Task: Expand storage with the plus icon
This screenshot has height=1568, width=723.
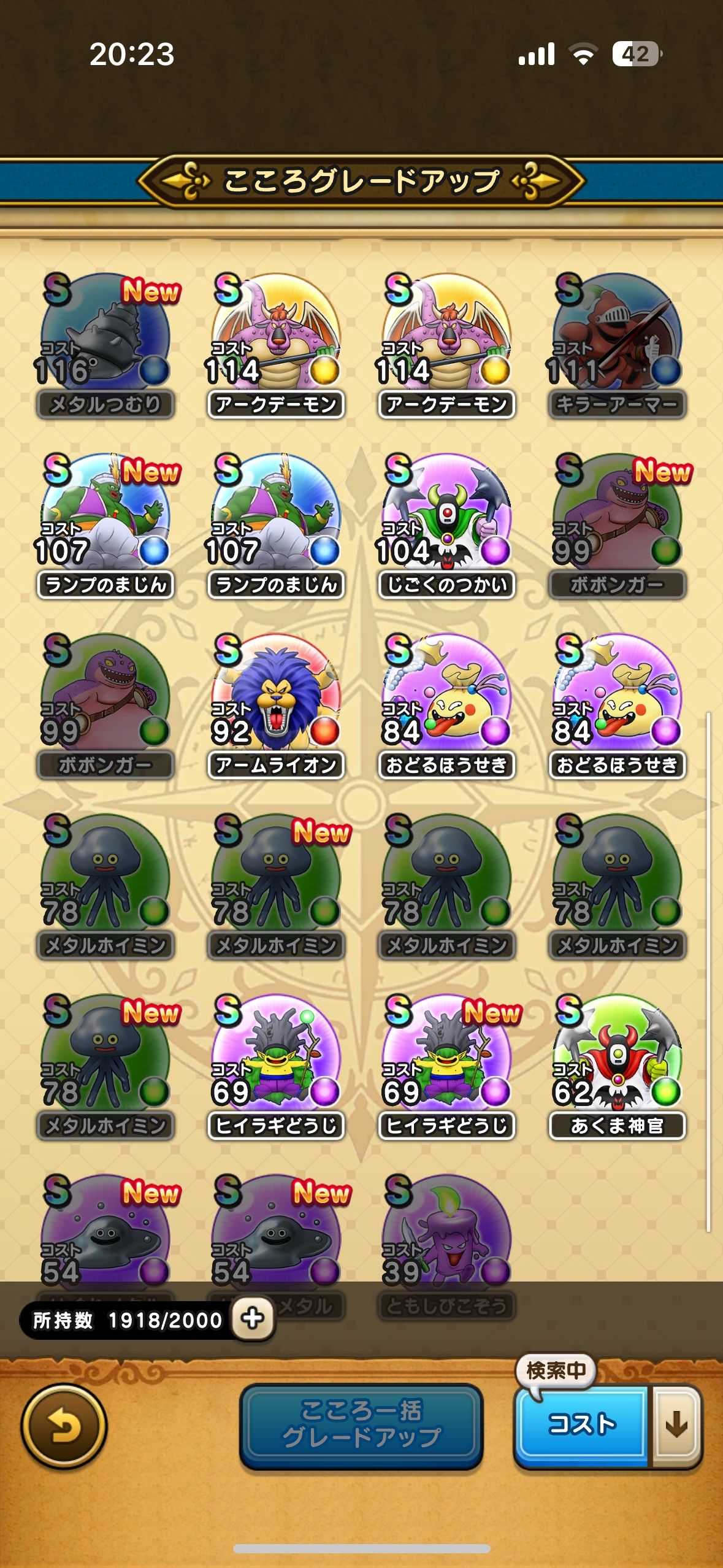Action: pos(253,1318)
